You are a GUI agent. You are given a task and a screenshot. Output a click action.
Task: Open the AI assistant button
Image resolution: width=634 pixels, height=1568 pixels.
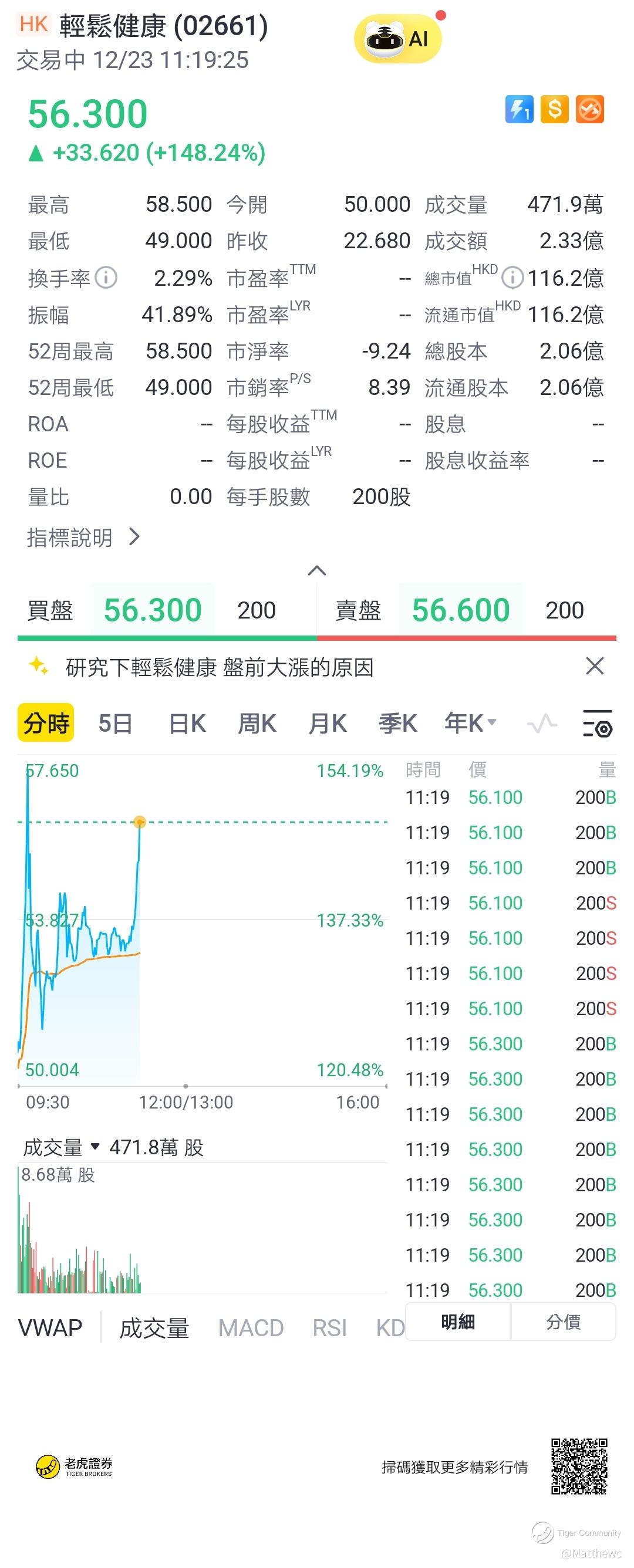397,39
